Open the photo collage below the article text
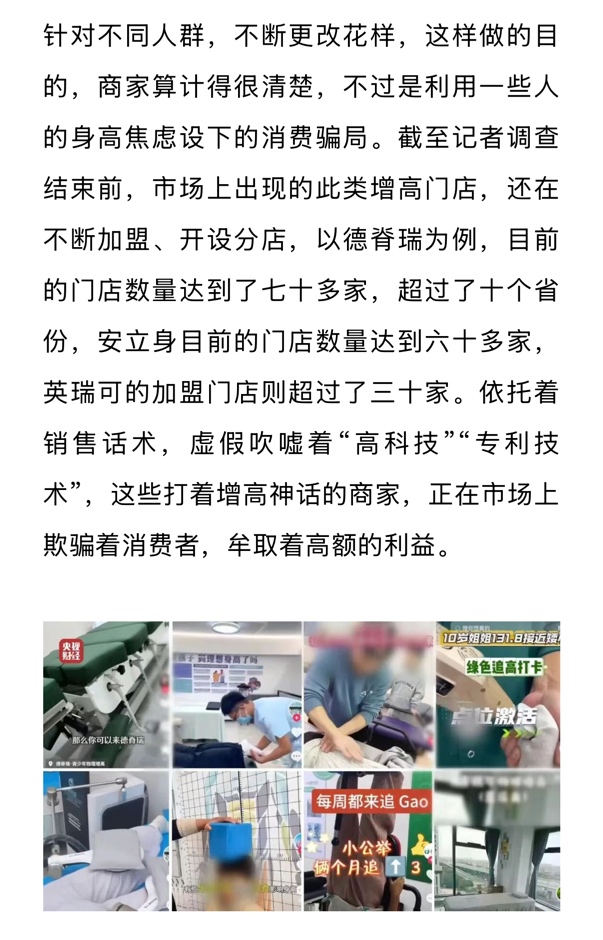The width and height of the screenshot is (603, 940). pyautogui.click(x=301, y=765)
